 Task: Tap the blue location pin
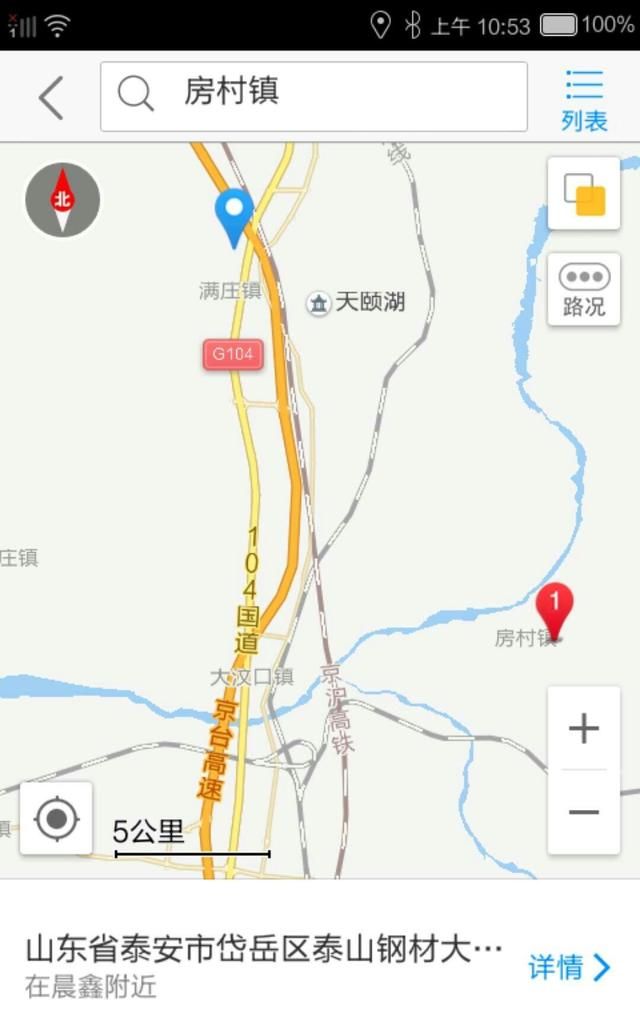[234, 218]
